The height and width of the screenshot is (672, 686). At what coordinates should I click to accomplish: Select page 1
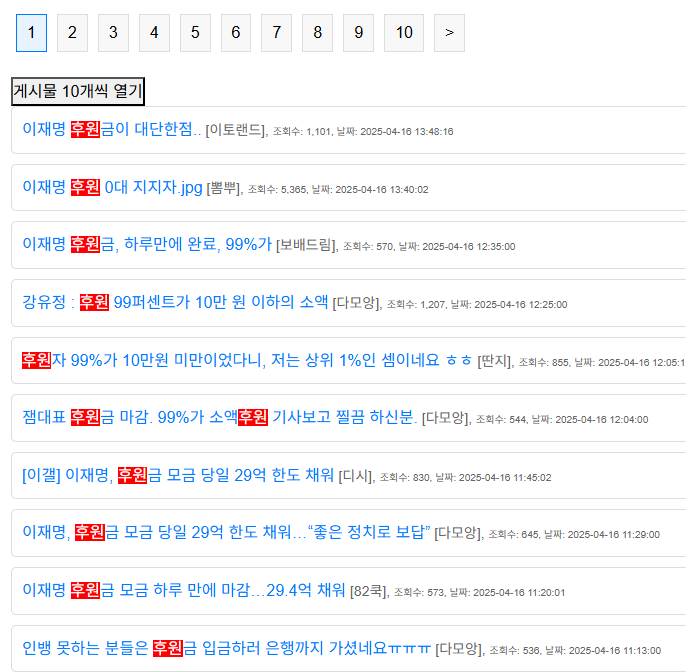[x=31, y=33]
